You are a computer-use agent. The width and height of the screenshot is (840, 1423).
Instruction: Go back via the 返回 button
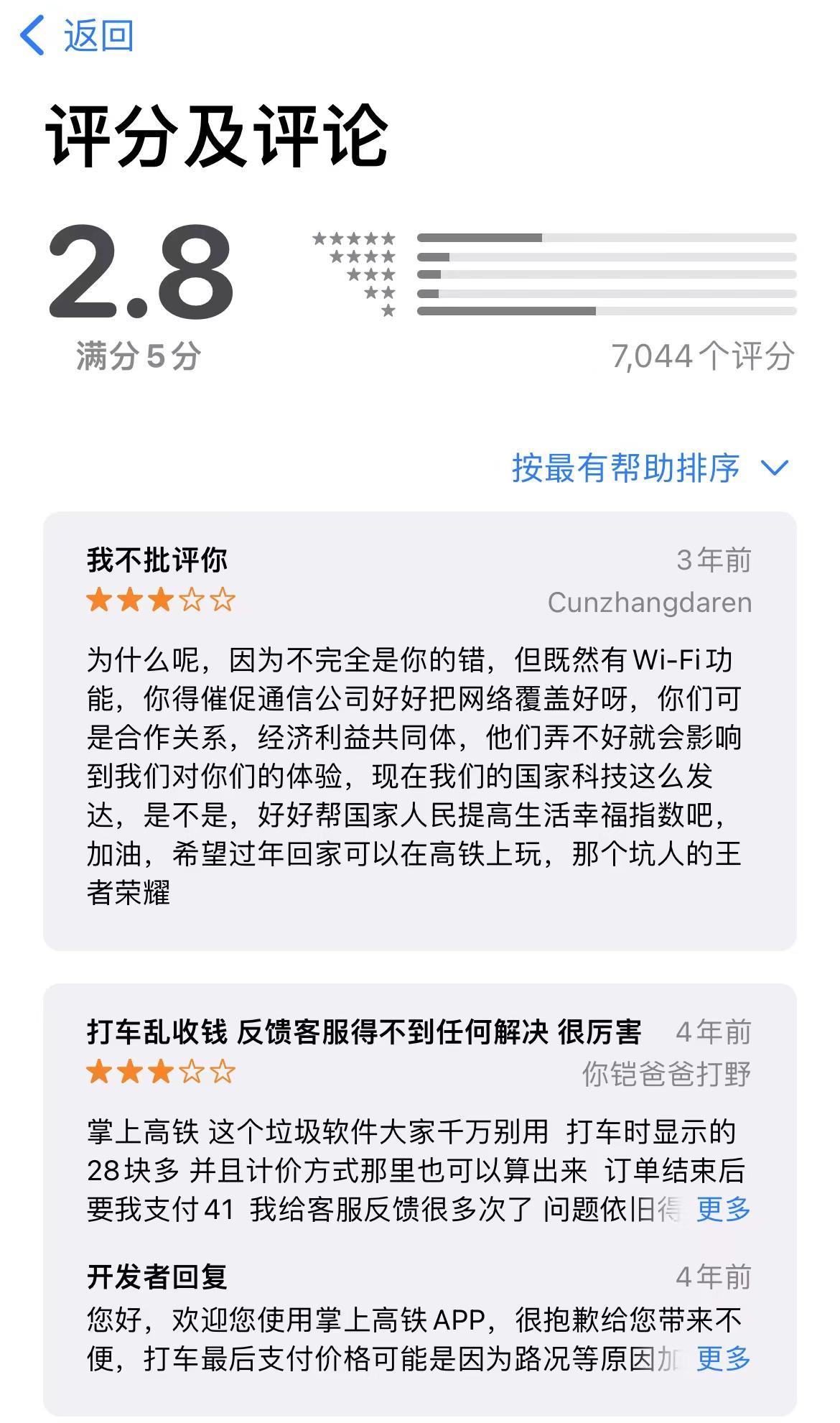pyautogui.click(x=78, y=36)
